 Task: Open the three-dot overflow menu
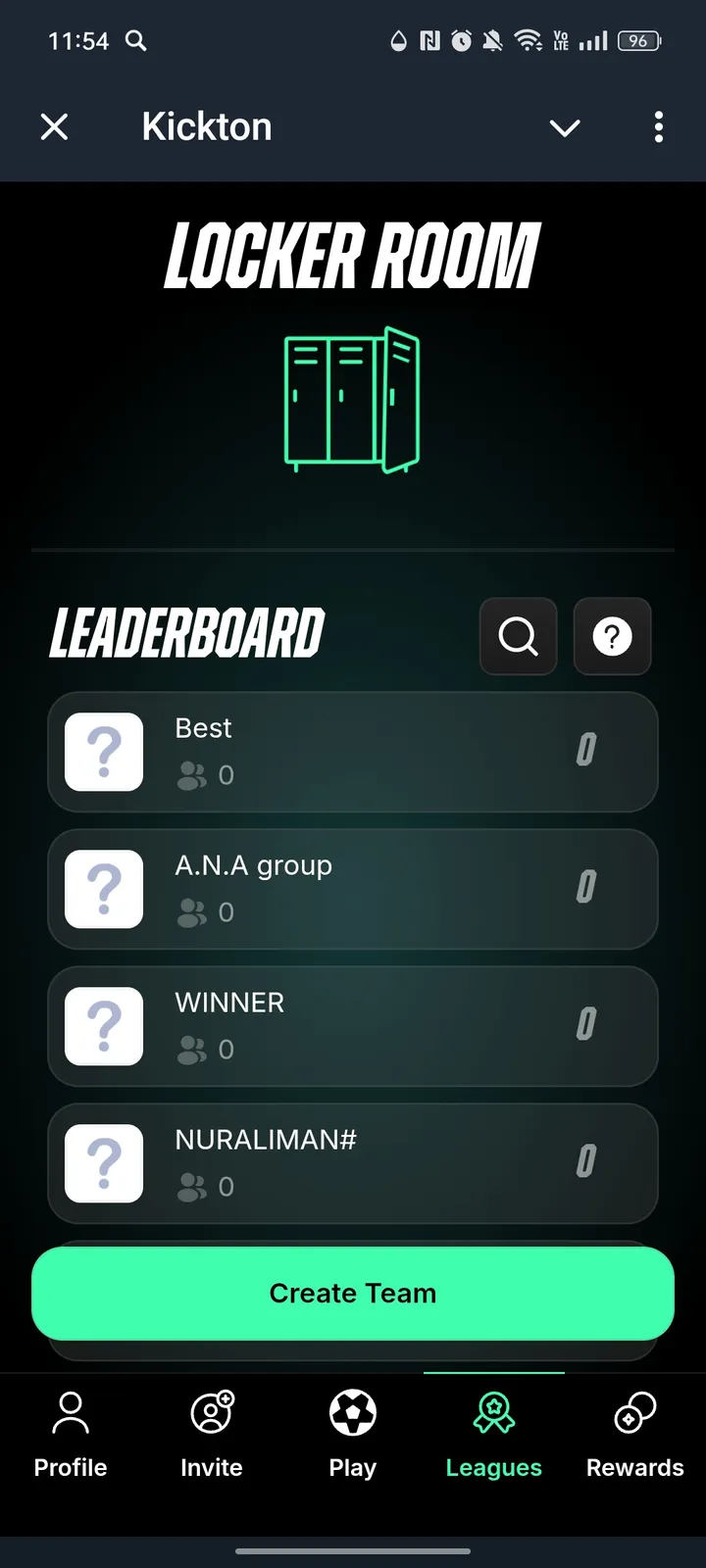658,126
